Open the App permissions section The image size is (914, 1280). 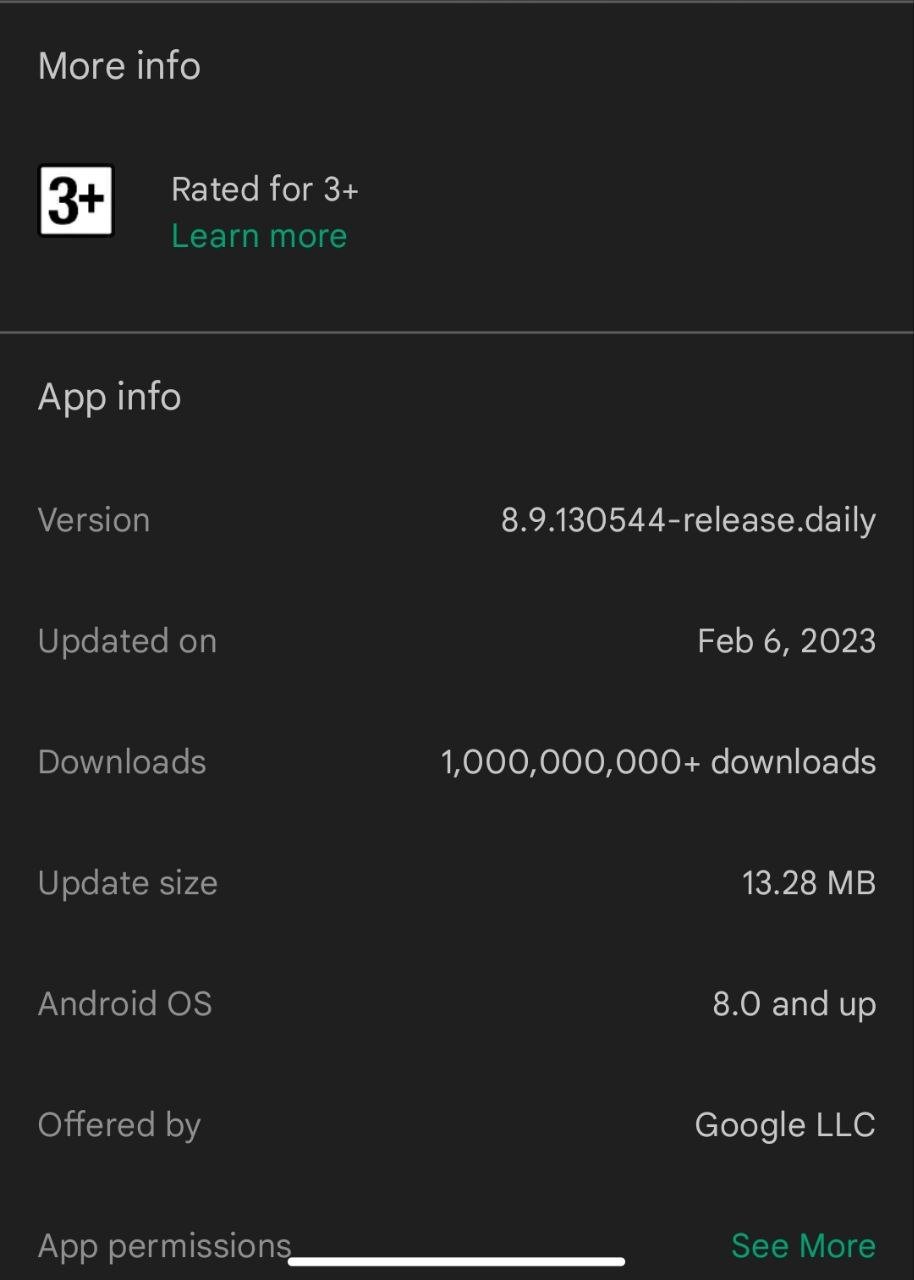point(164,1245)
